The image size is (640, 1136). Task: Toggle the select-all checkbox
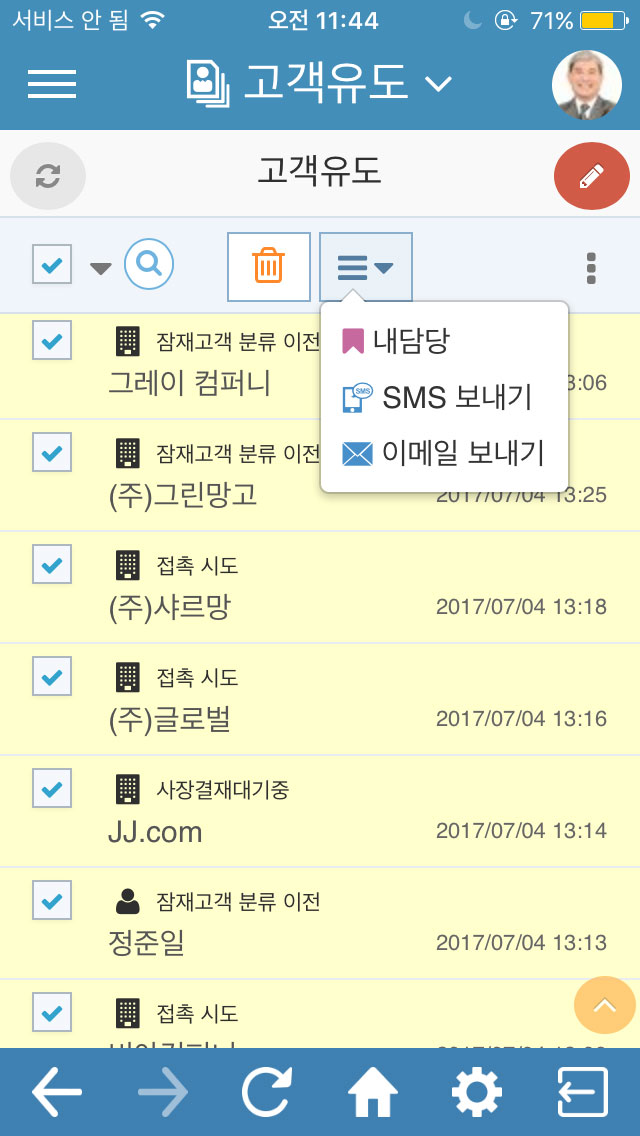click(52, 264)
